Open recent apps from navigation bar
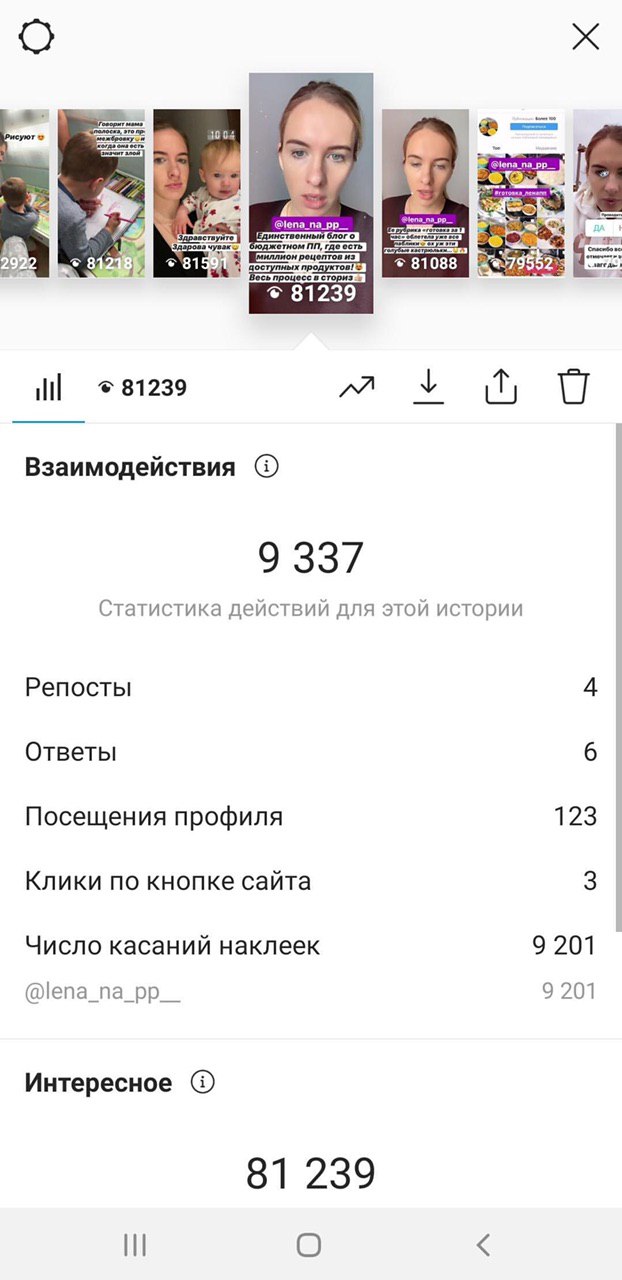 [135, 1244]
